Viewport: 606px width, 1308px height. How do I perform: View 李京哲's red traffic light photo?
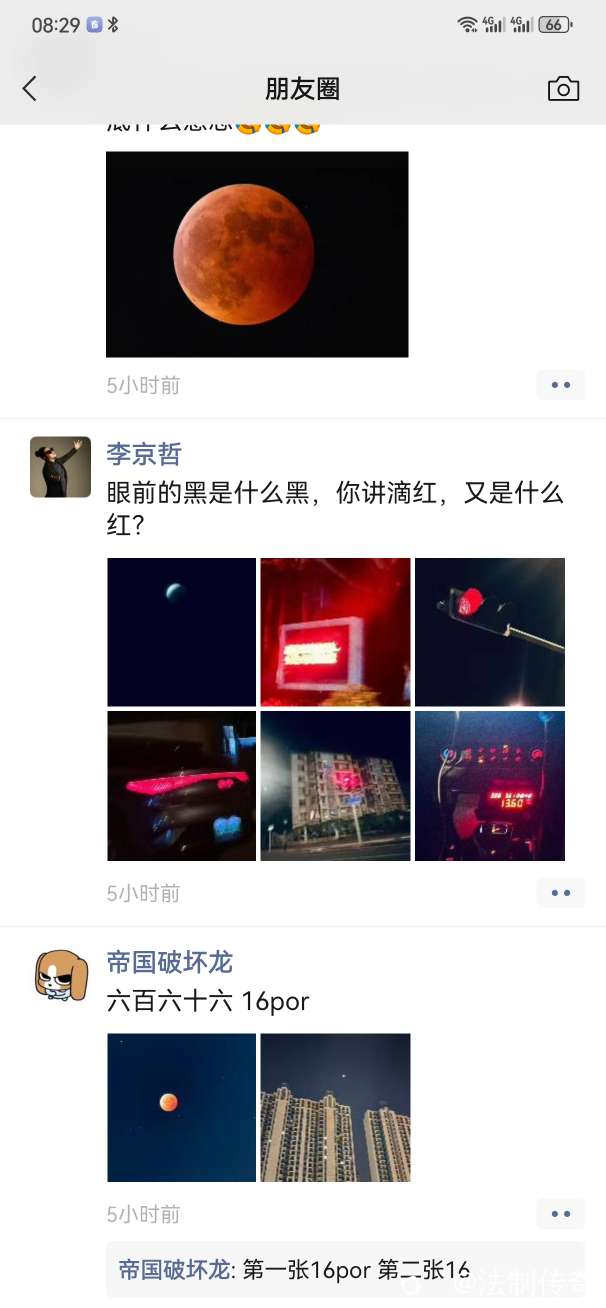[489, 632]
